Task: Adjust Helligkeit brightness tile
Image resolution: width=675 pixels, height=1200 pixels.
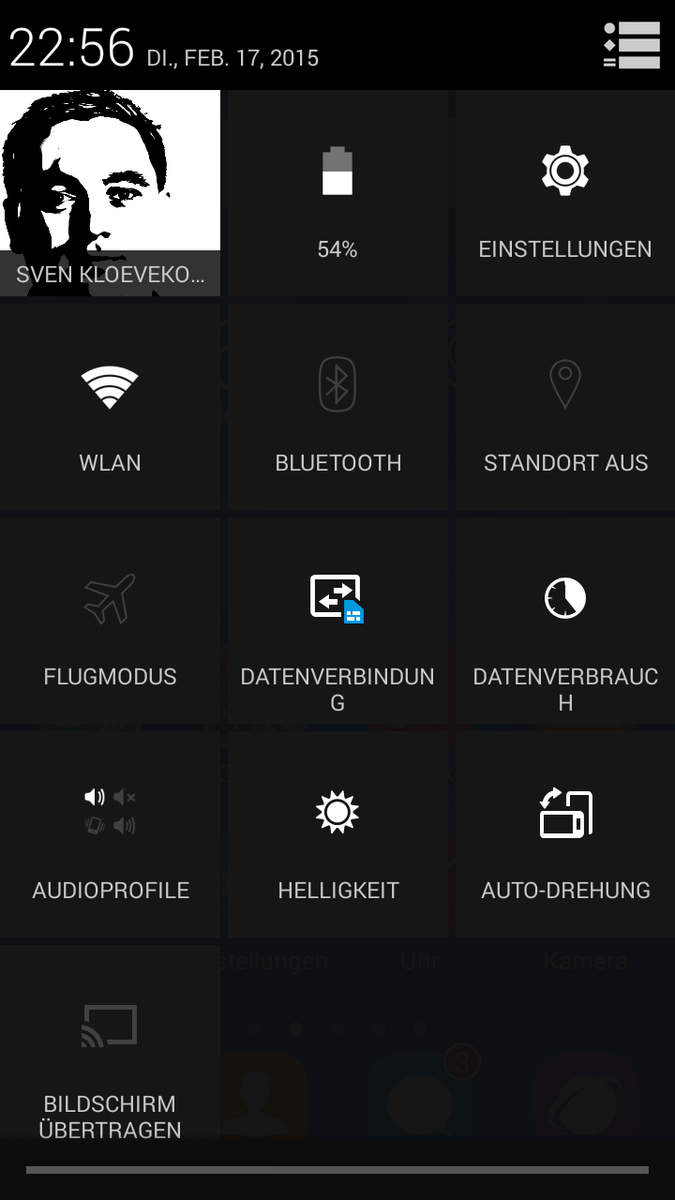Action: pyautogui.click(x=338, y=835)
